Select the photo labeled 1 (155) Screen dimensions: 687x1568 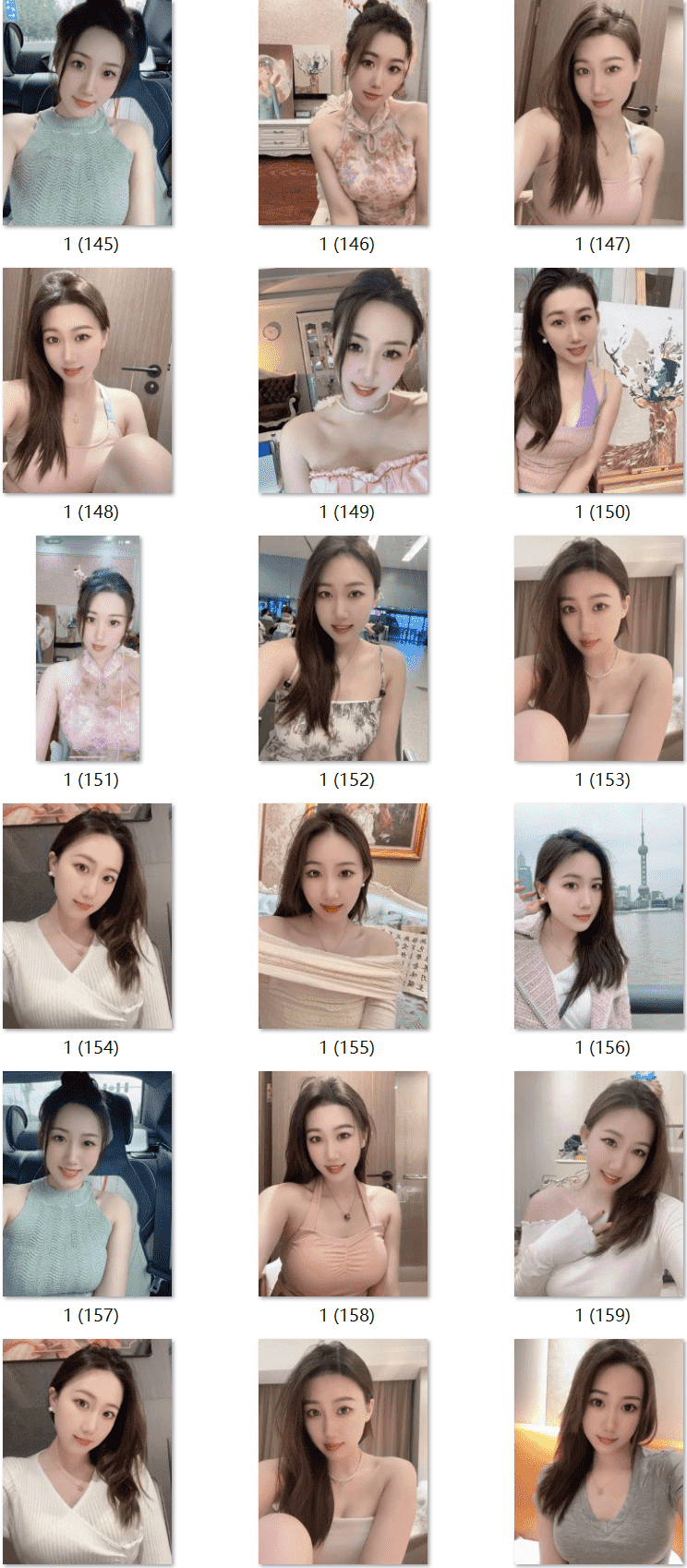click(x=343, y=916)
